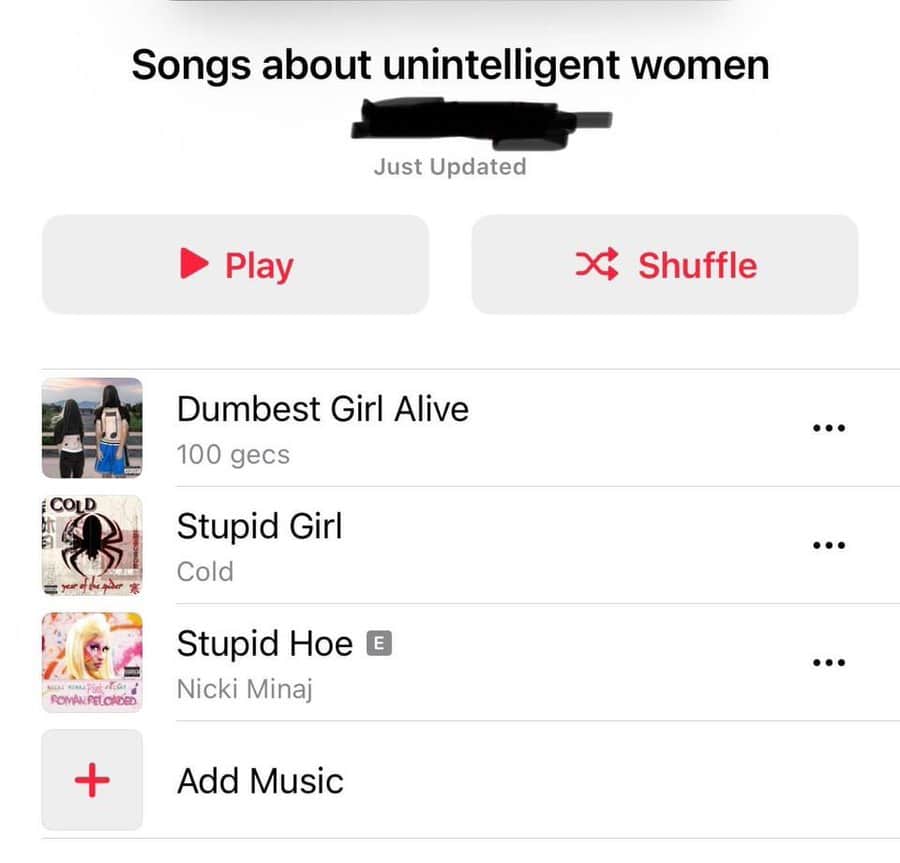Tap Add Music to add songs
The width and height of the screenshot is (900, 863).
(x=260, y=780)
